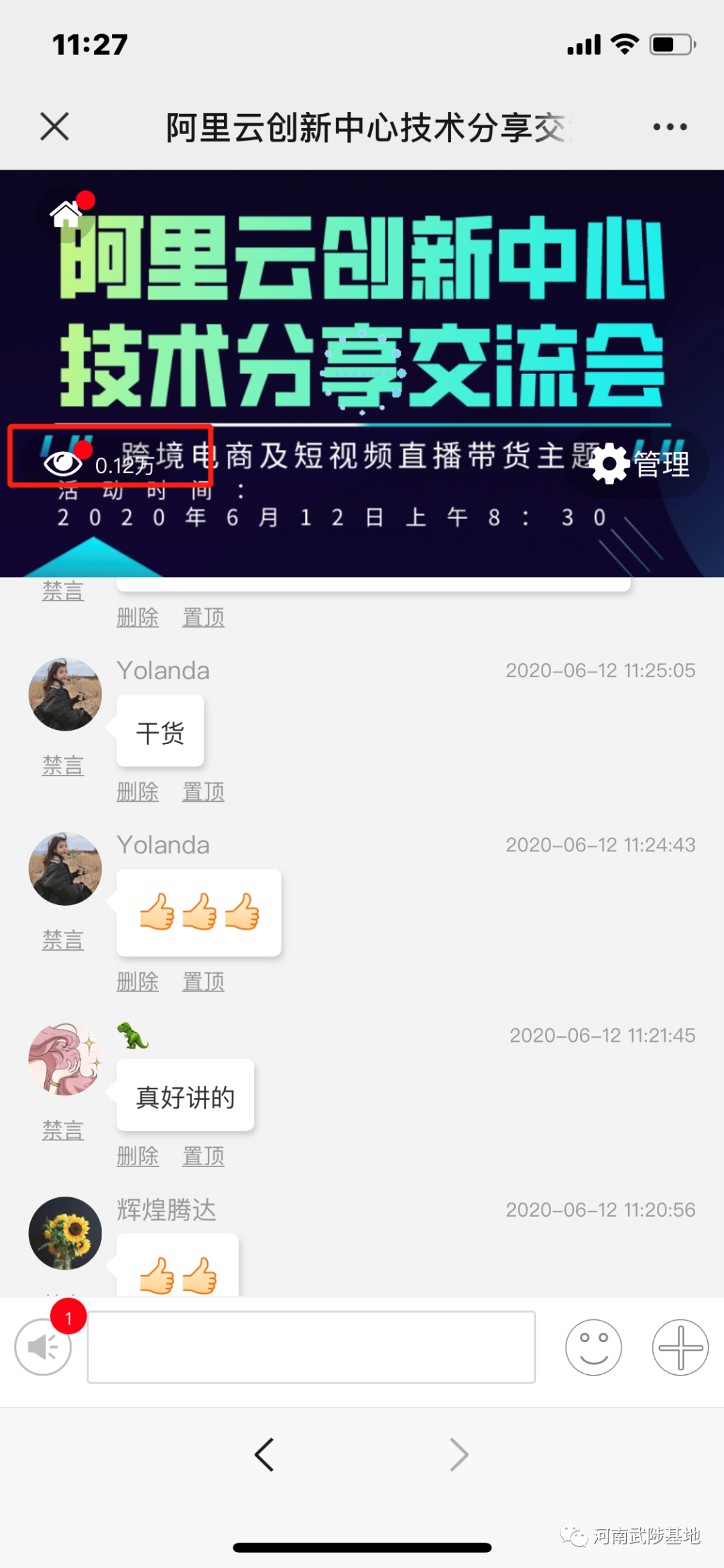
Task: Mute the dinosaur user who said 真好讲的
Action: pos(63,1130)
